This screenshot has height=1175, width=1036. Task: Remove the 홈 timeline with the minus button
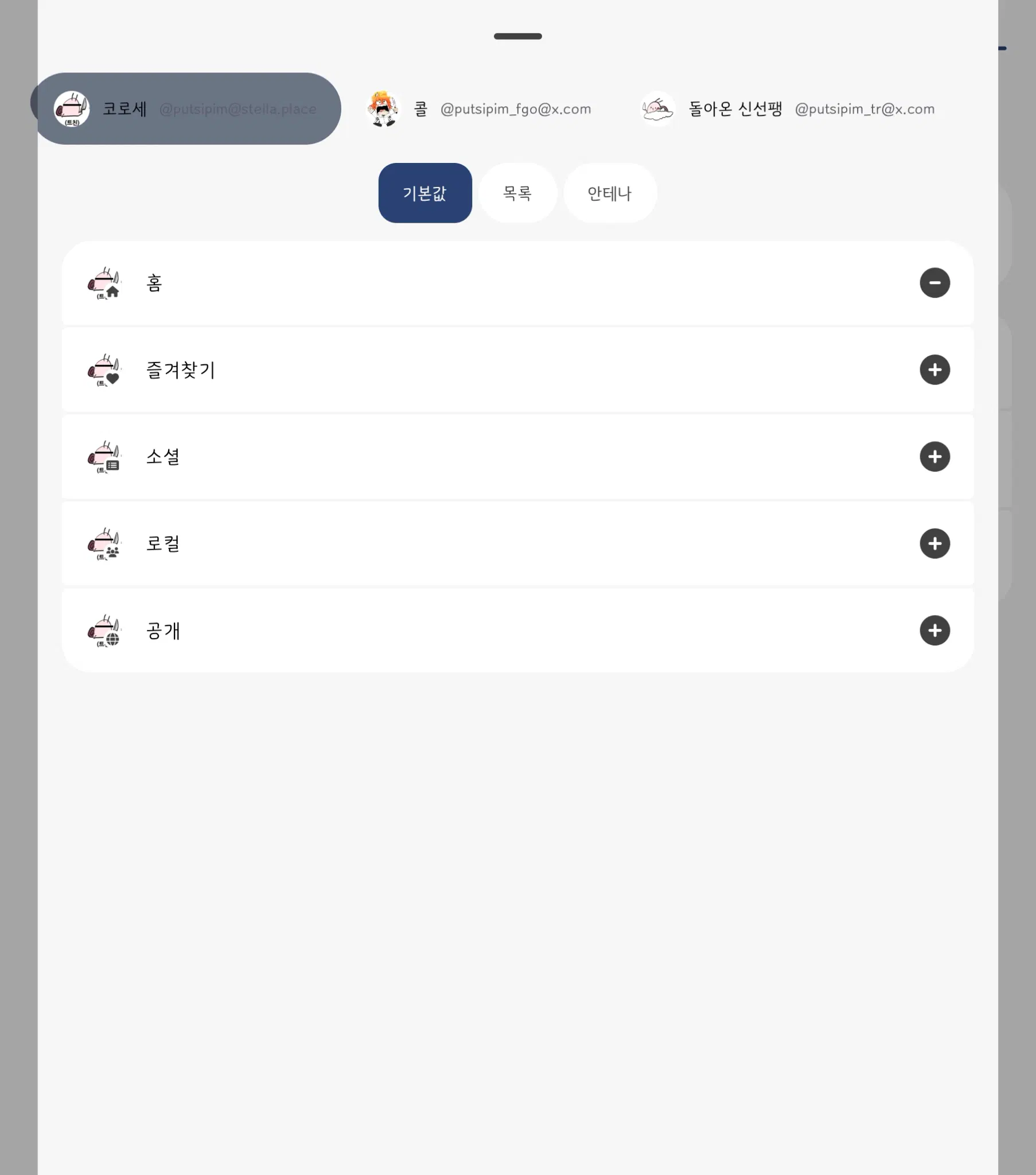[934, 283]
